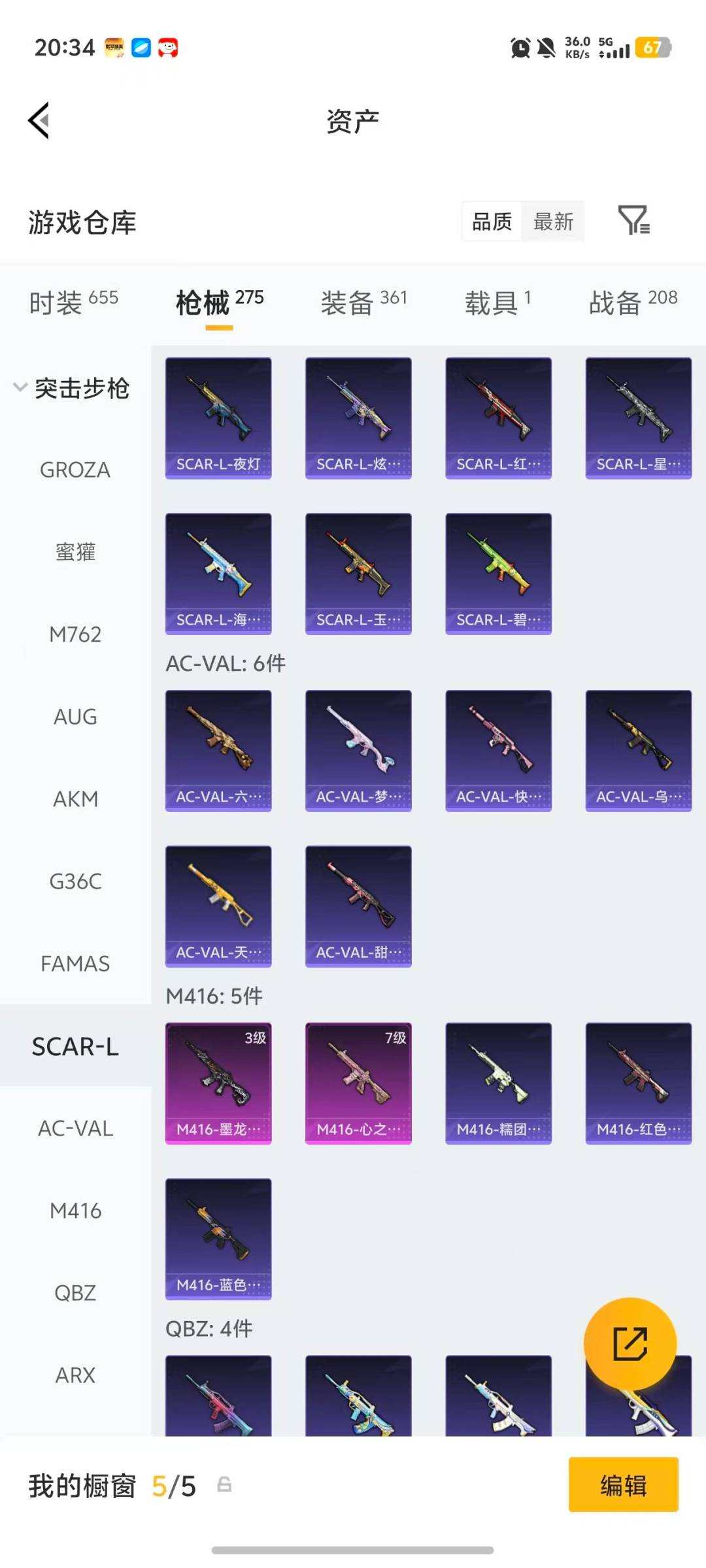Switch to the 战备 tab
The image size is (706, 1568).
[x=632, y=302]
